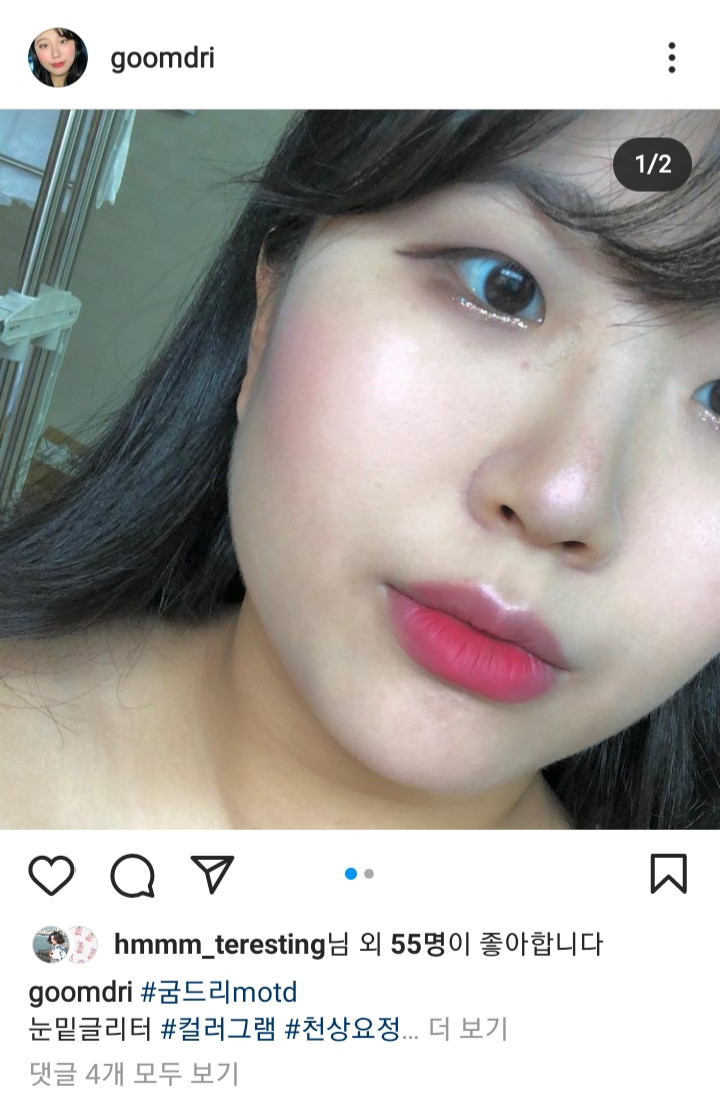Open the goomdri username at post top
This screenshot has width=720, height=1096.
162,58
